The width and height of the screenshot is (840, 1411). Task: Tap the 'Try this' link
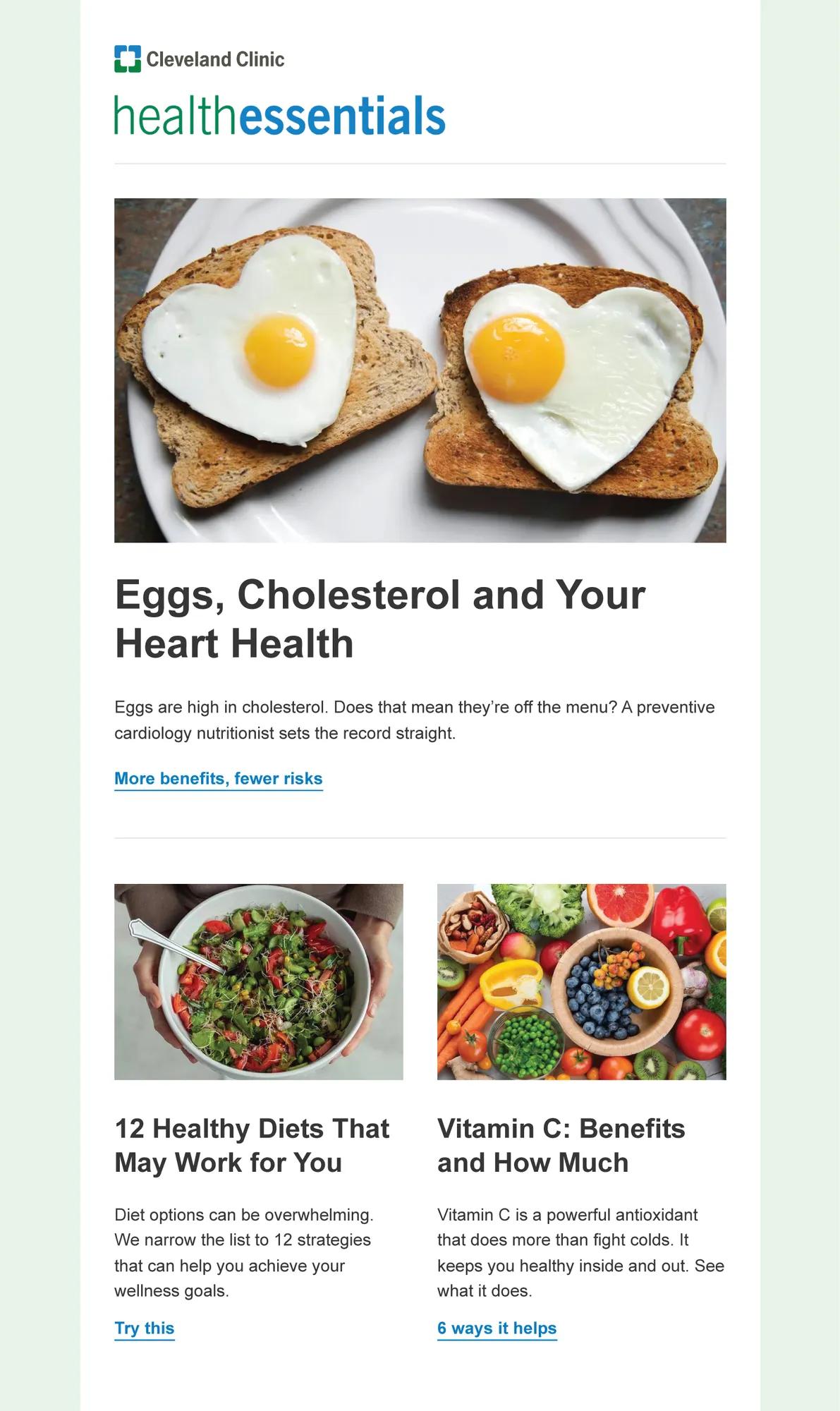144,1328
